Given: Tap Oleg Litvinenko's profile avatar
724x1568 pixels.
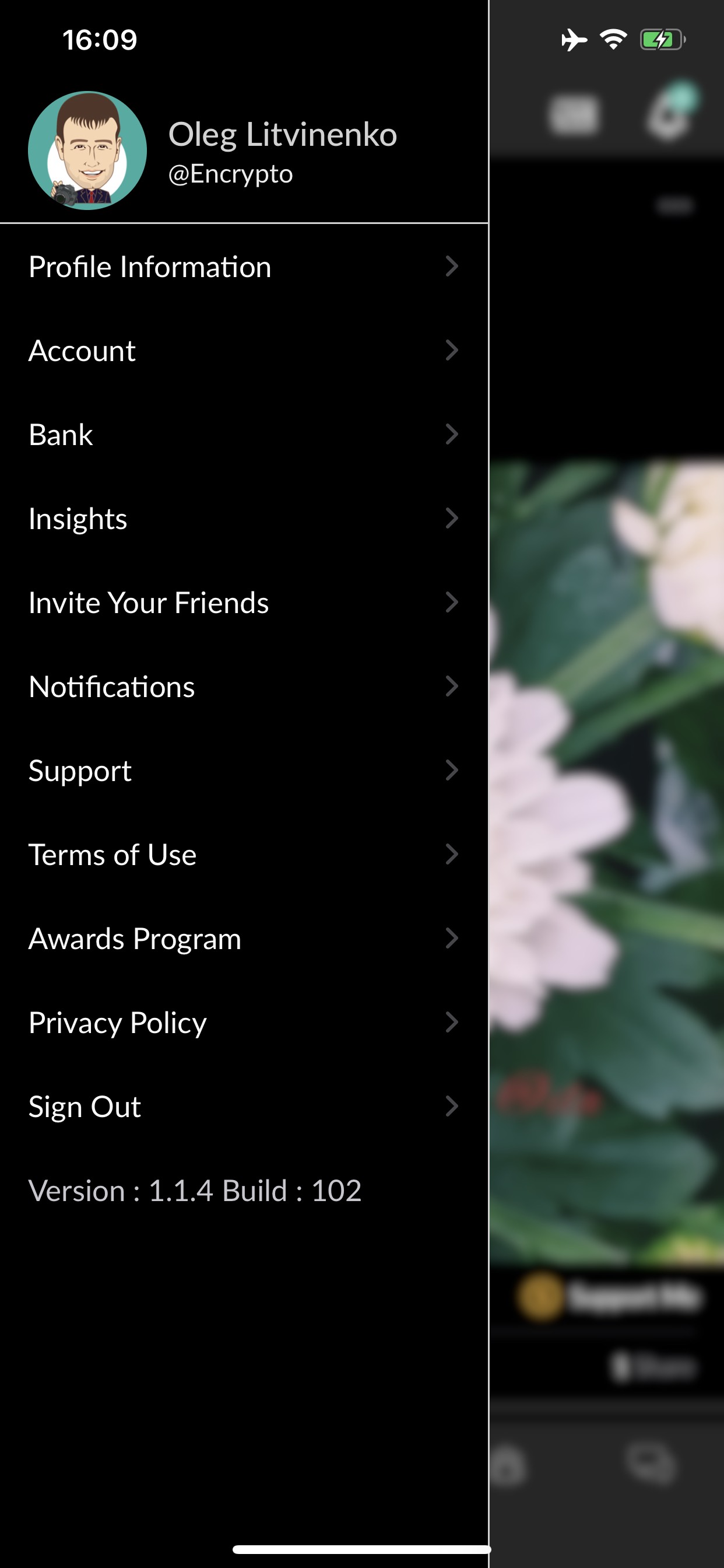Looking at the screenshot, I should click(87, 150).
